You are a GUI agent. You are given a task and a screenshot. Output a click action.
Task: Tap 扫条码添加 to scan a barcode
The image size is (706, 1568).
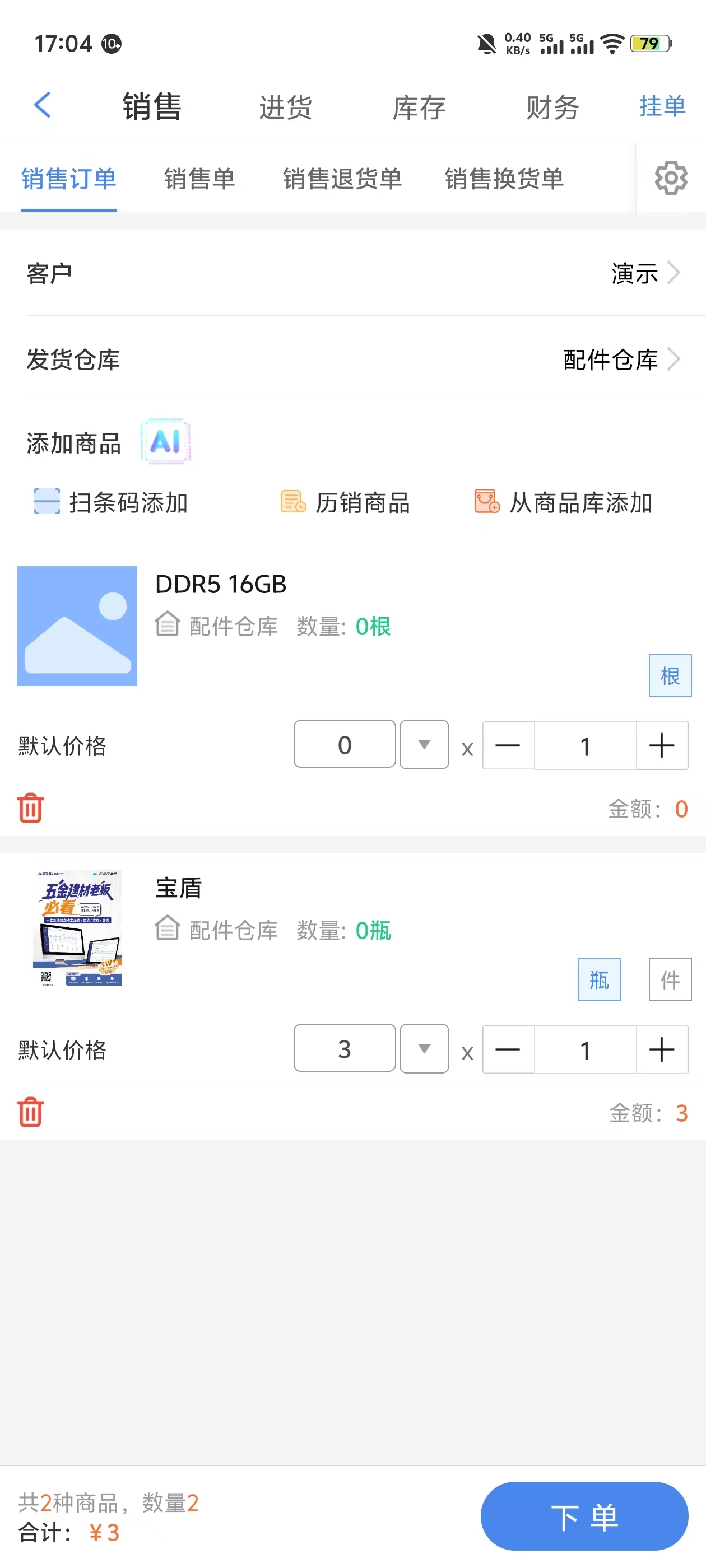[x=111, y=503]
